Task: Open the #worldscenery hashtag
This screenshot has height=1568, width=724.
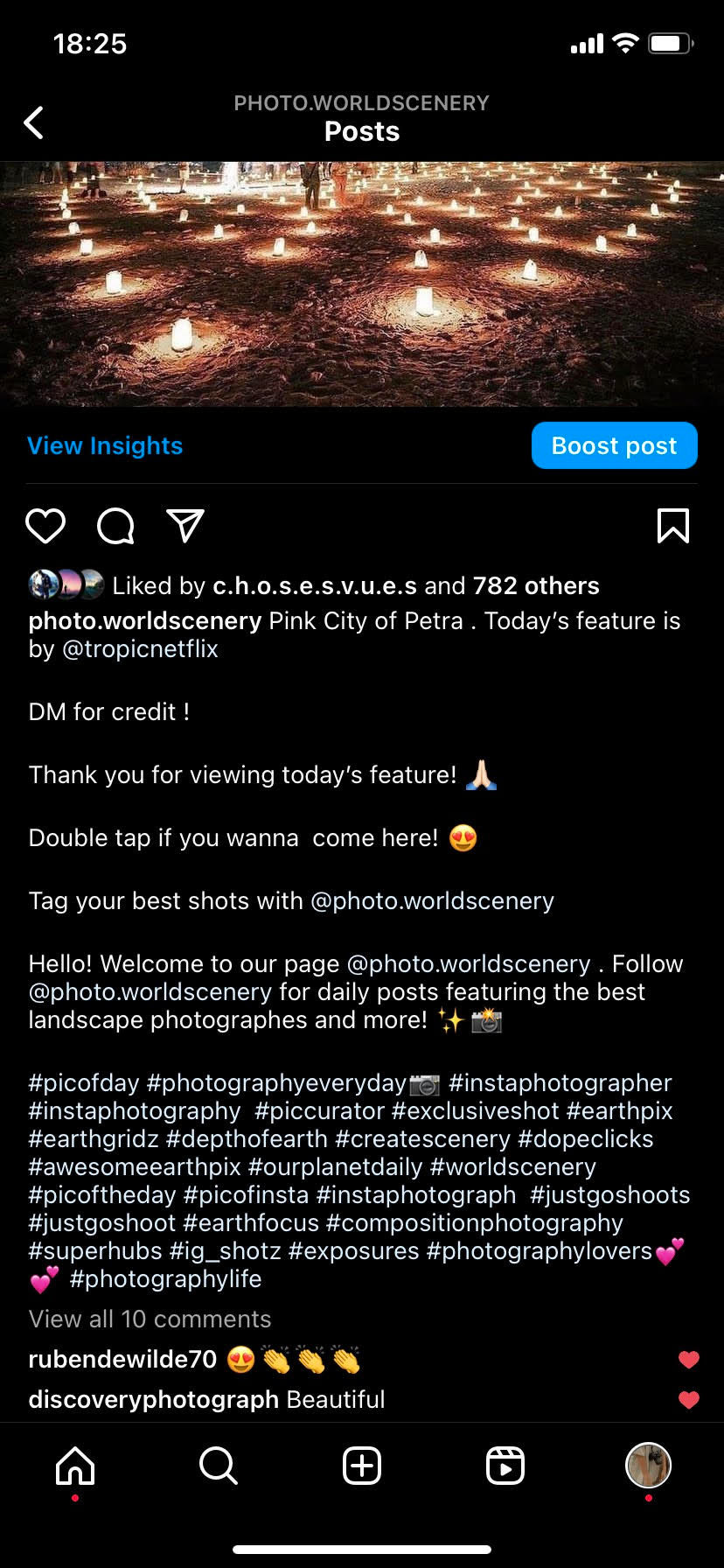Action: coord(512,1166)
